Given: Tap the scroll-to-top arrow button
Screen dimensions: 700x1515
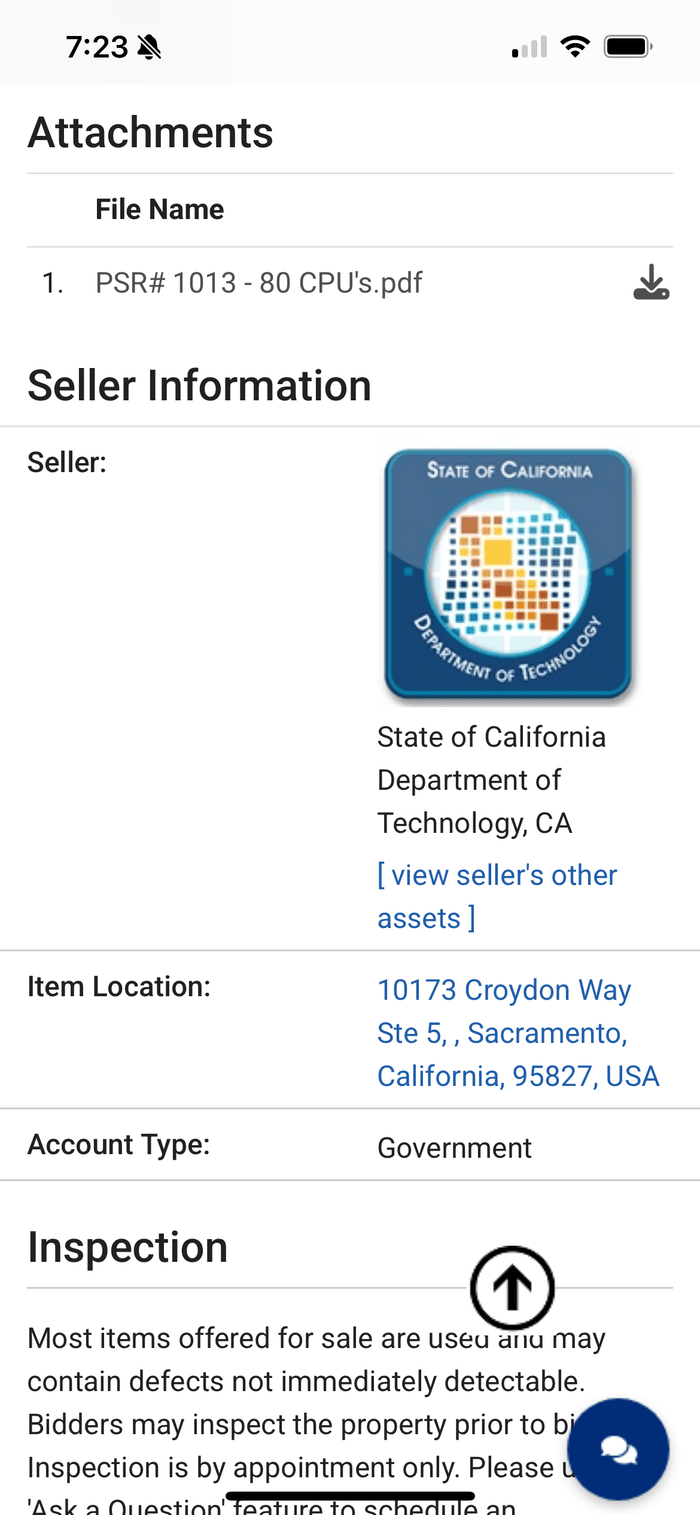Looking at the screenshot, I should (x=512, y=1288).
